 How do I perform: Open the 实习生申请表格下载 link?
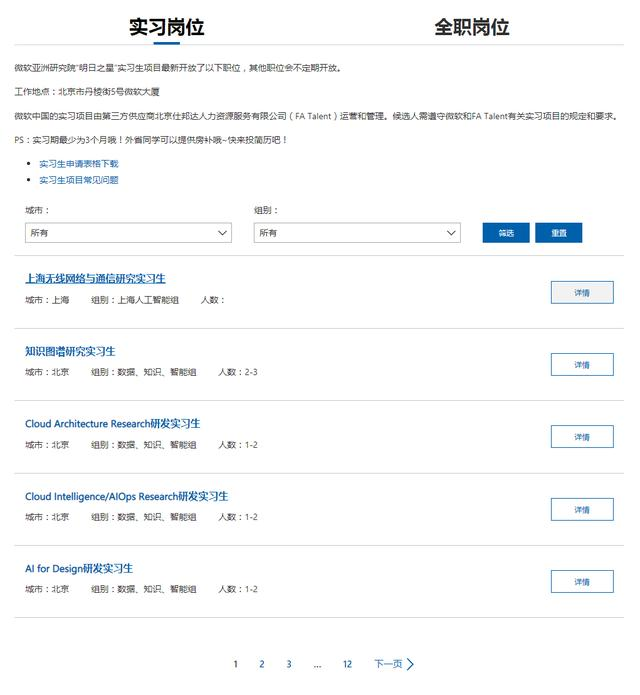[79, 163]
